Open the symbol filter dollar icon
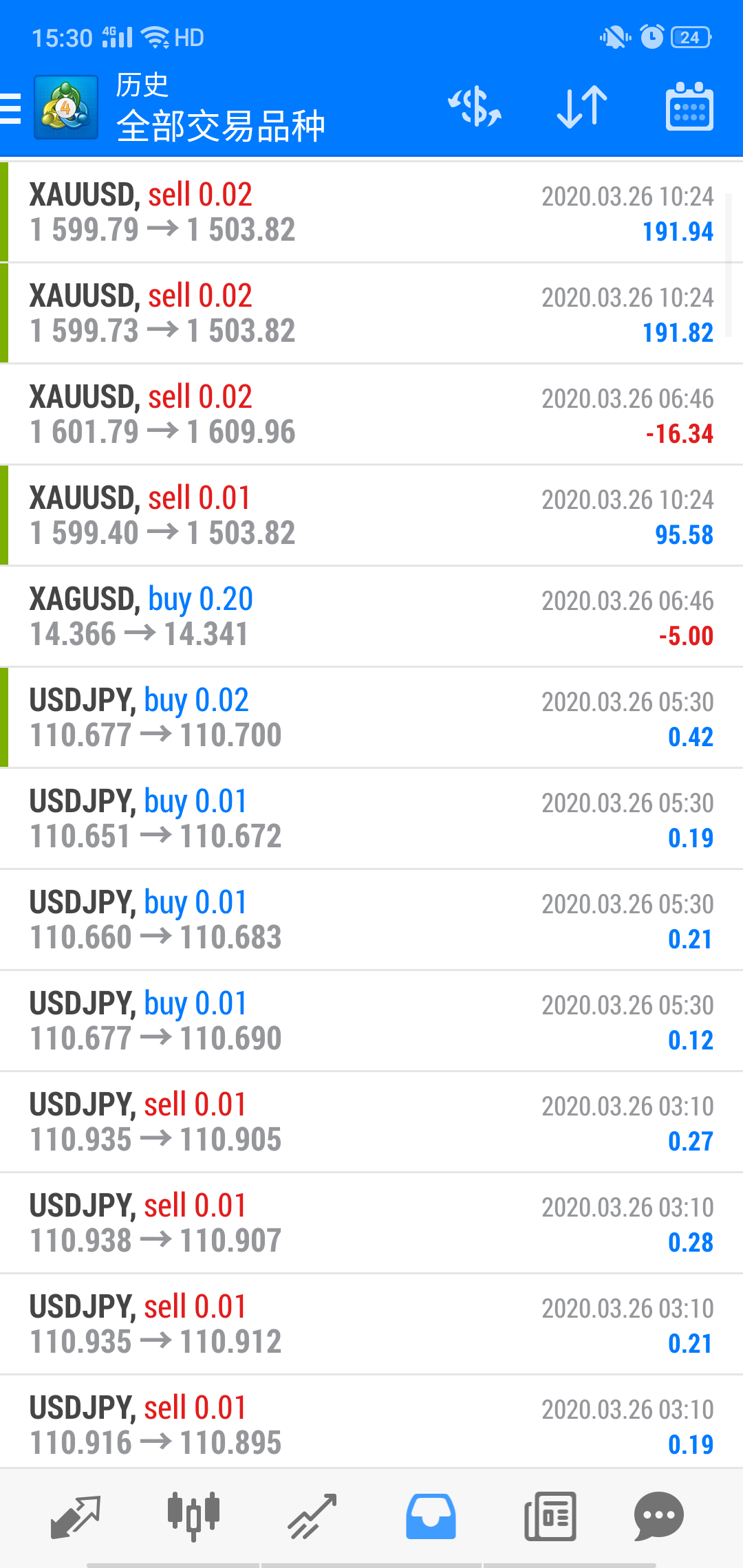743x1568 pixels. tap(475, 107)
